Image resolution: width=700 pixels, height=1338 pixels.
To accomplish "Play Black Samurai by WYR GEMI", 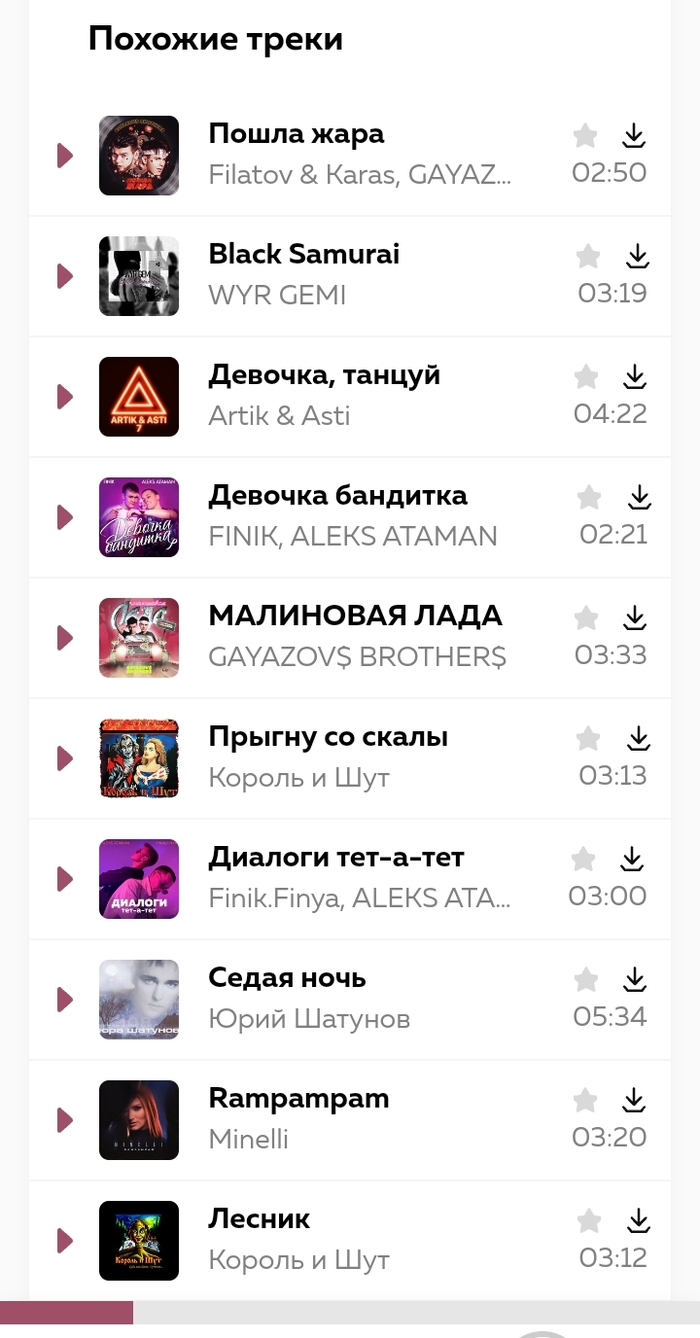I will (x=65, y=276).
